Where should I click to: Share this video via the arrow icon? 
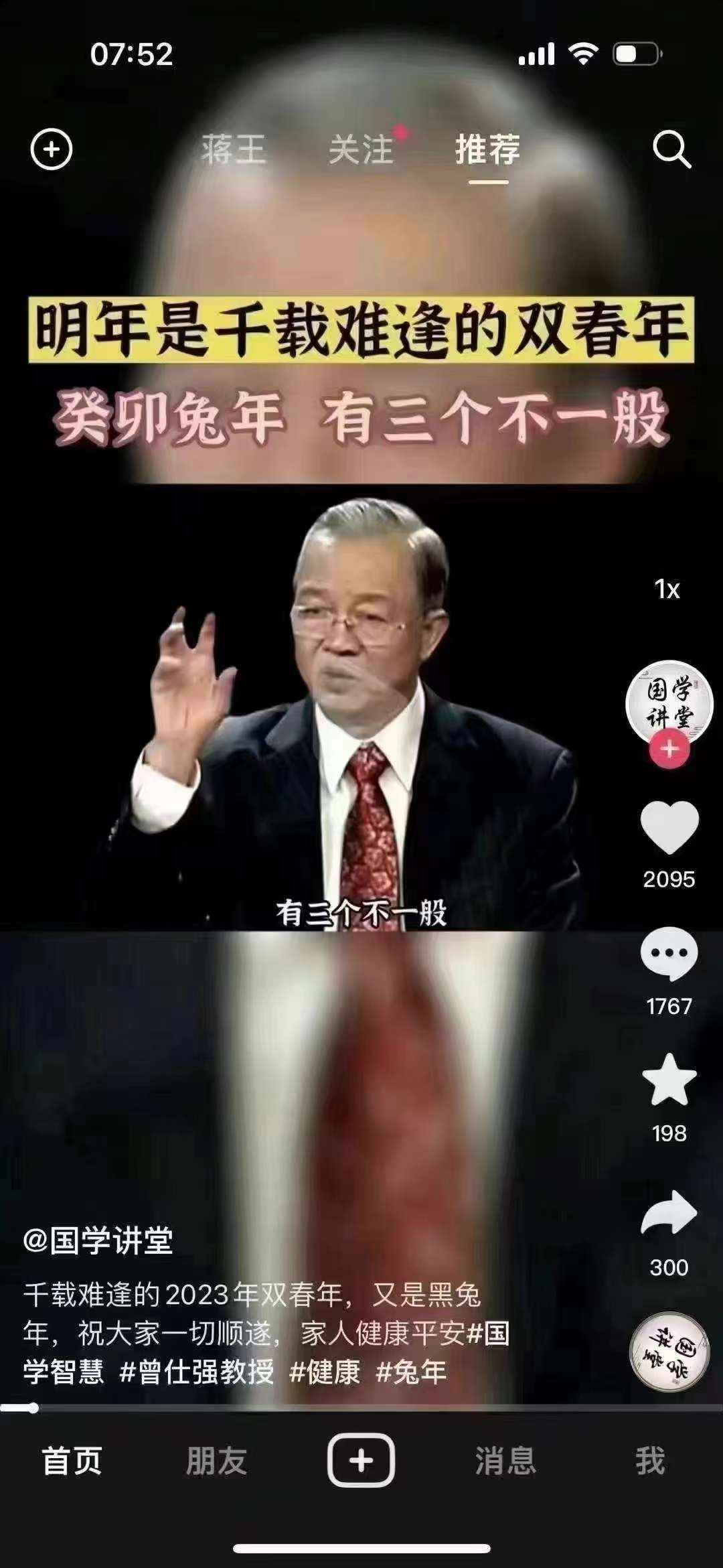(669, 1212)
